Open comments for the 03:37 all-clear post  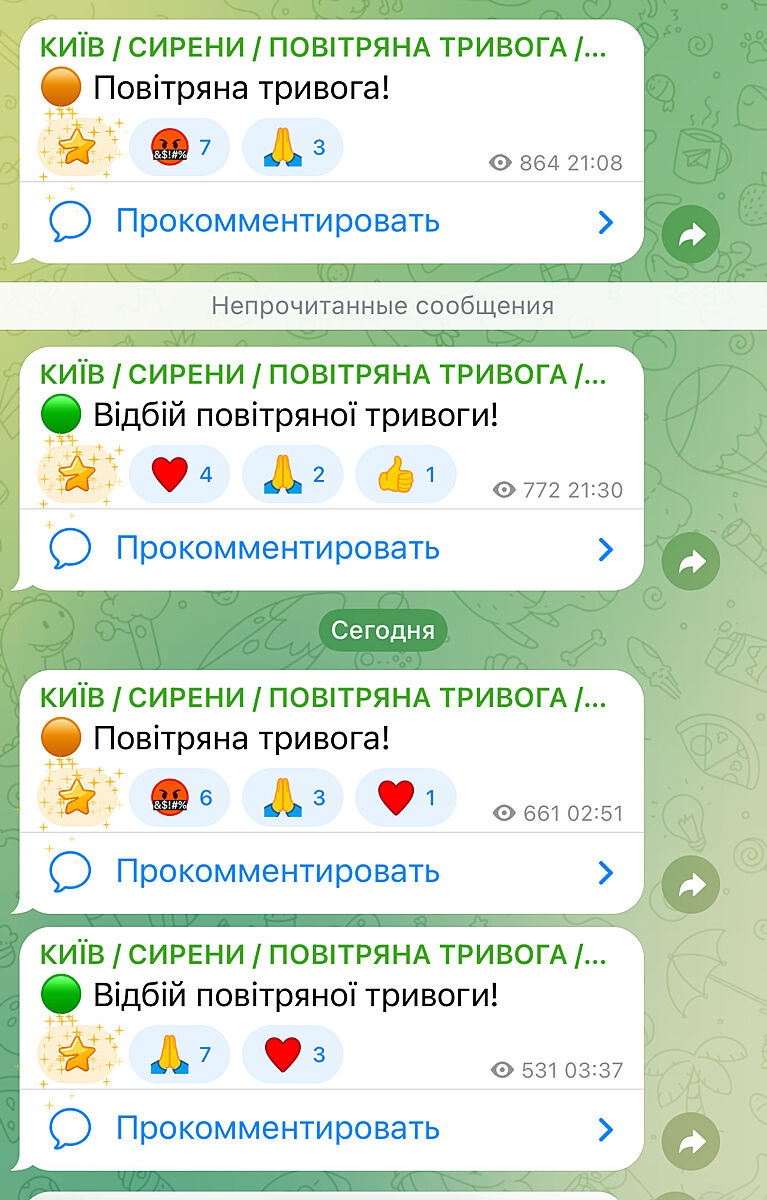tap(277, 1128)
